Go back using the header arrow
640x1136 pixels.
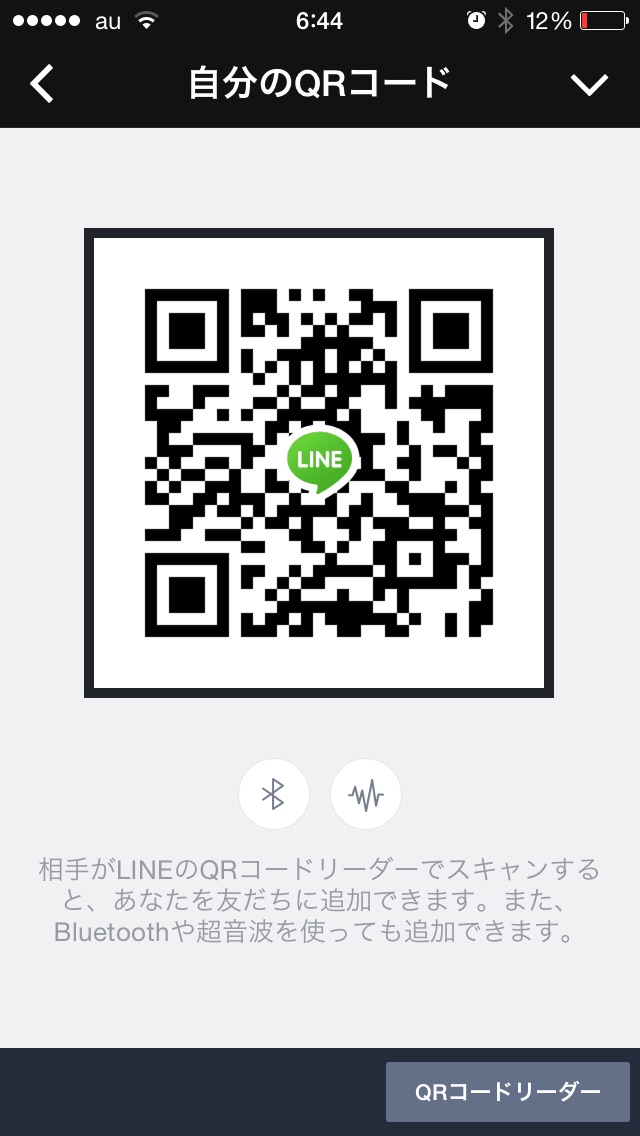42,84
